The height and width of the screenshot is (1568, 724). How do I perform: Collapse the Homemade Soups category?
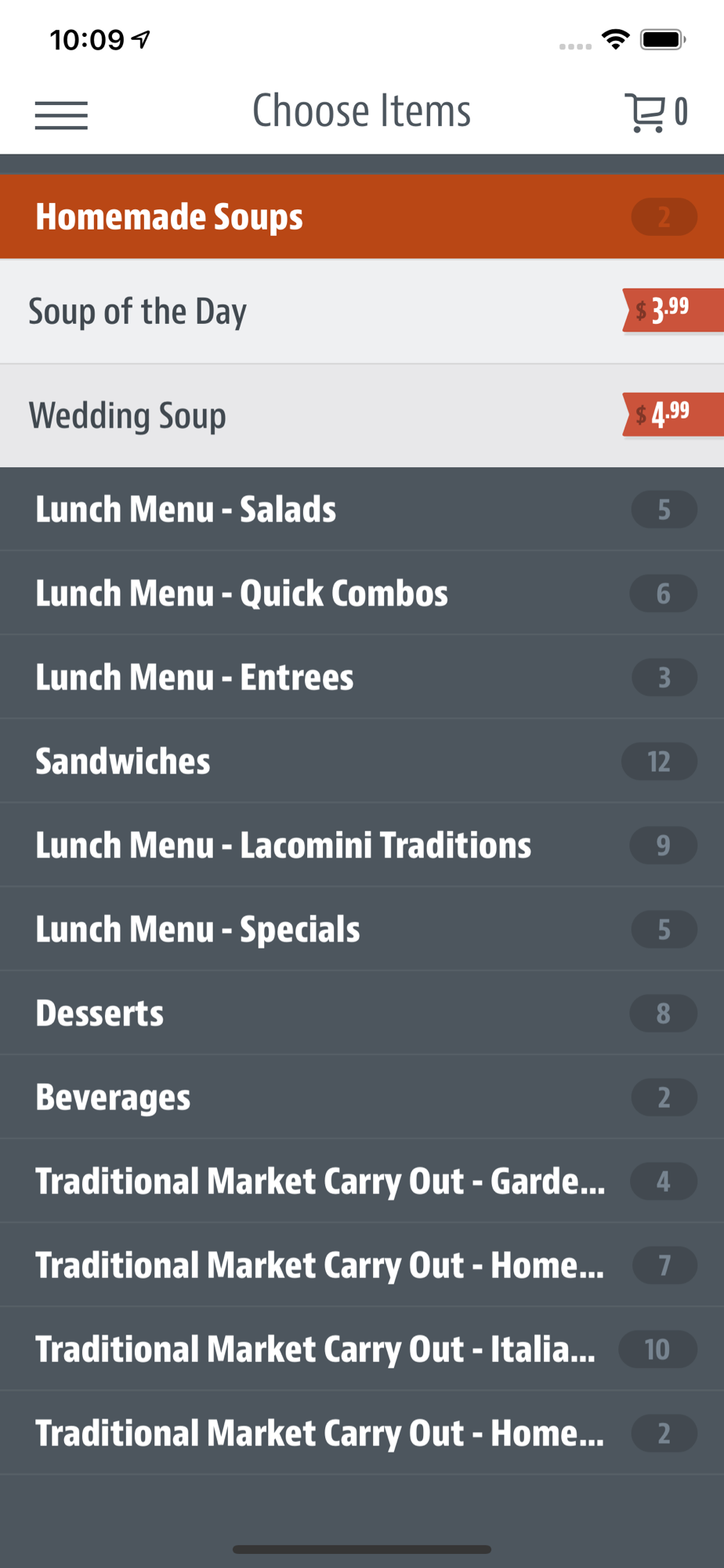coord(362,217)
